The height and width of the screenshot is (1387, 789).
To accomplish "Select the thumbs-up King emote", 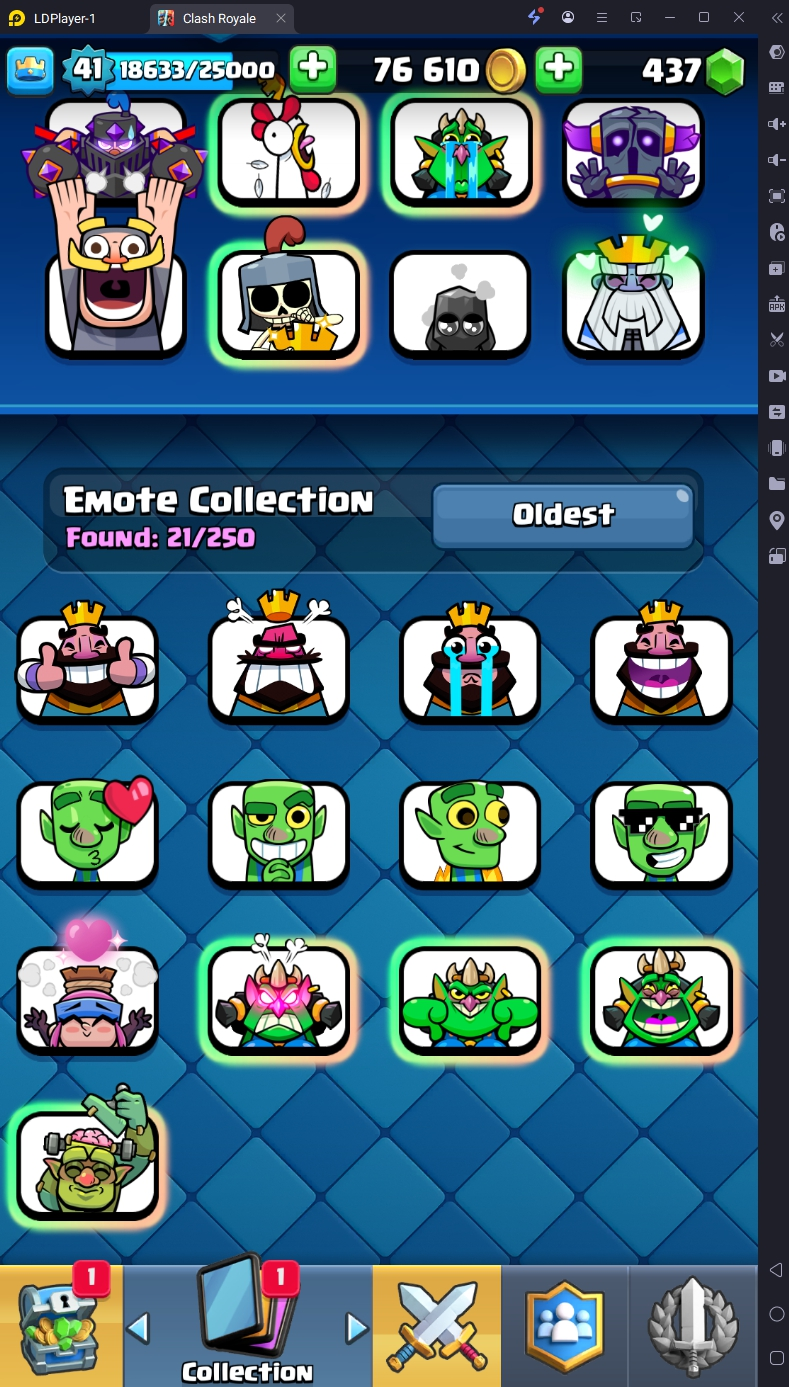I will pyautogui.click(x=87, y=667).
